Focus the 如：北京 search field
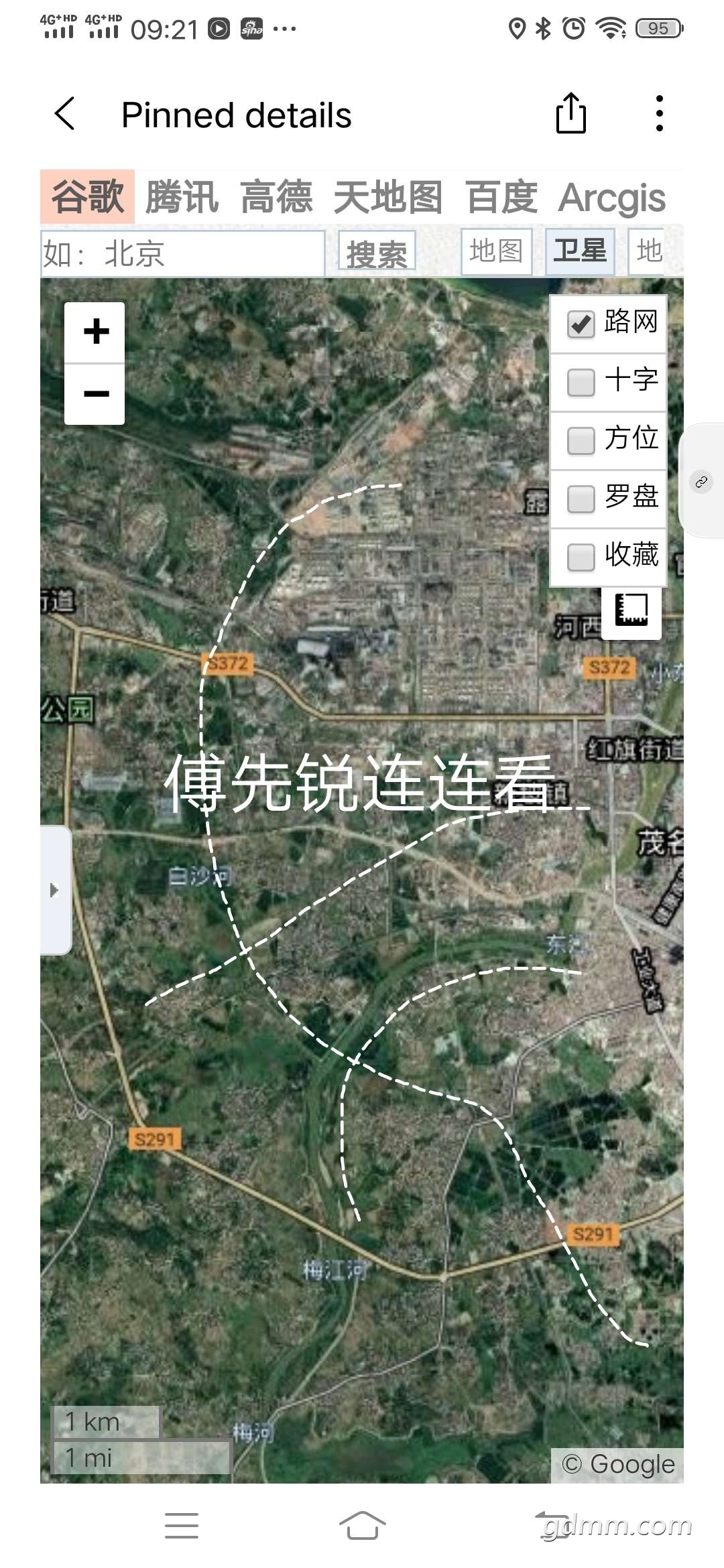 coord(182,253)
